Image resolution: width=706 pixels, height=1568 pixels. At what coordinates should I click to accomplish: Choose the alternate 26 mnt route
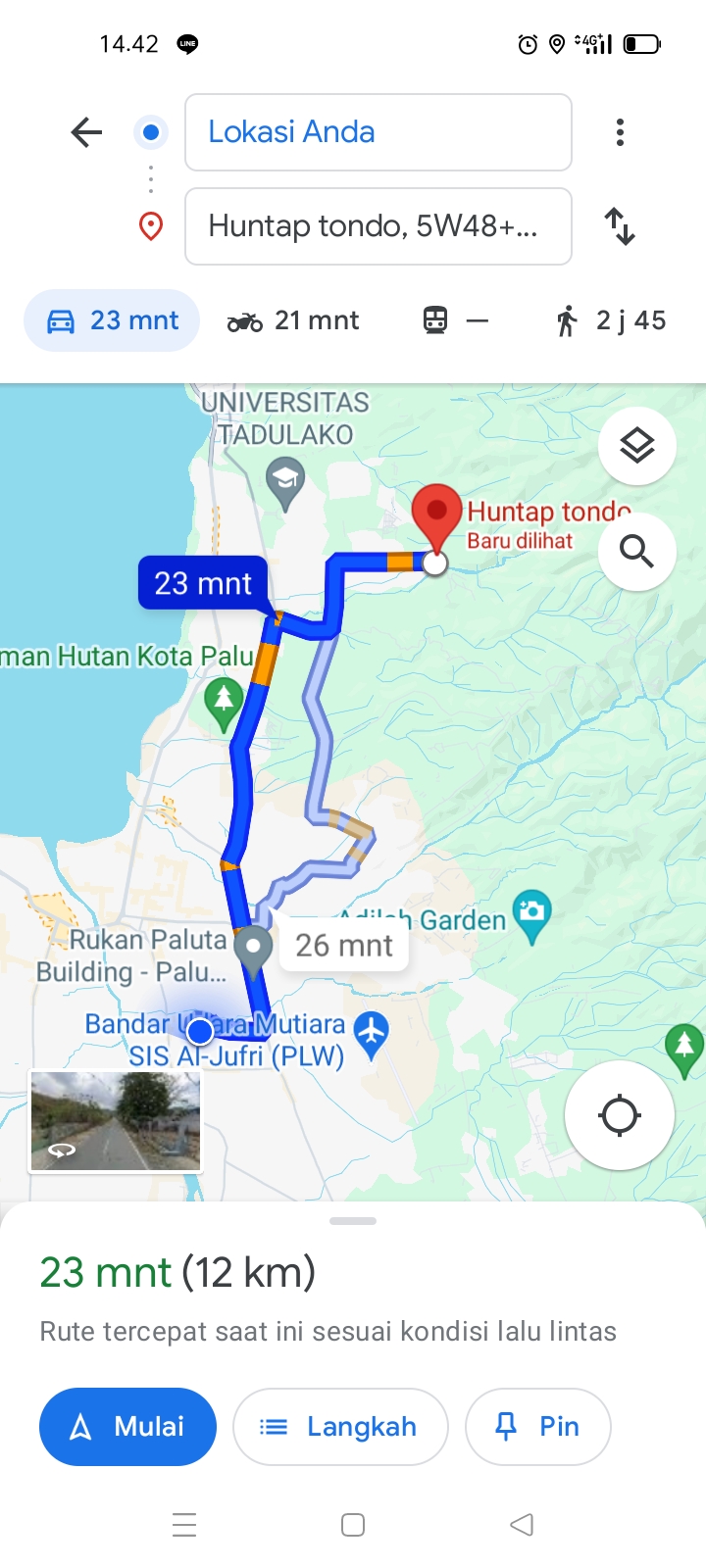(x=344, y=946)
